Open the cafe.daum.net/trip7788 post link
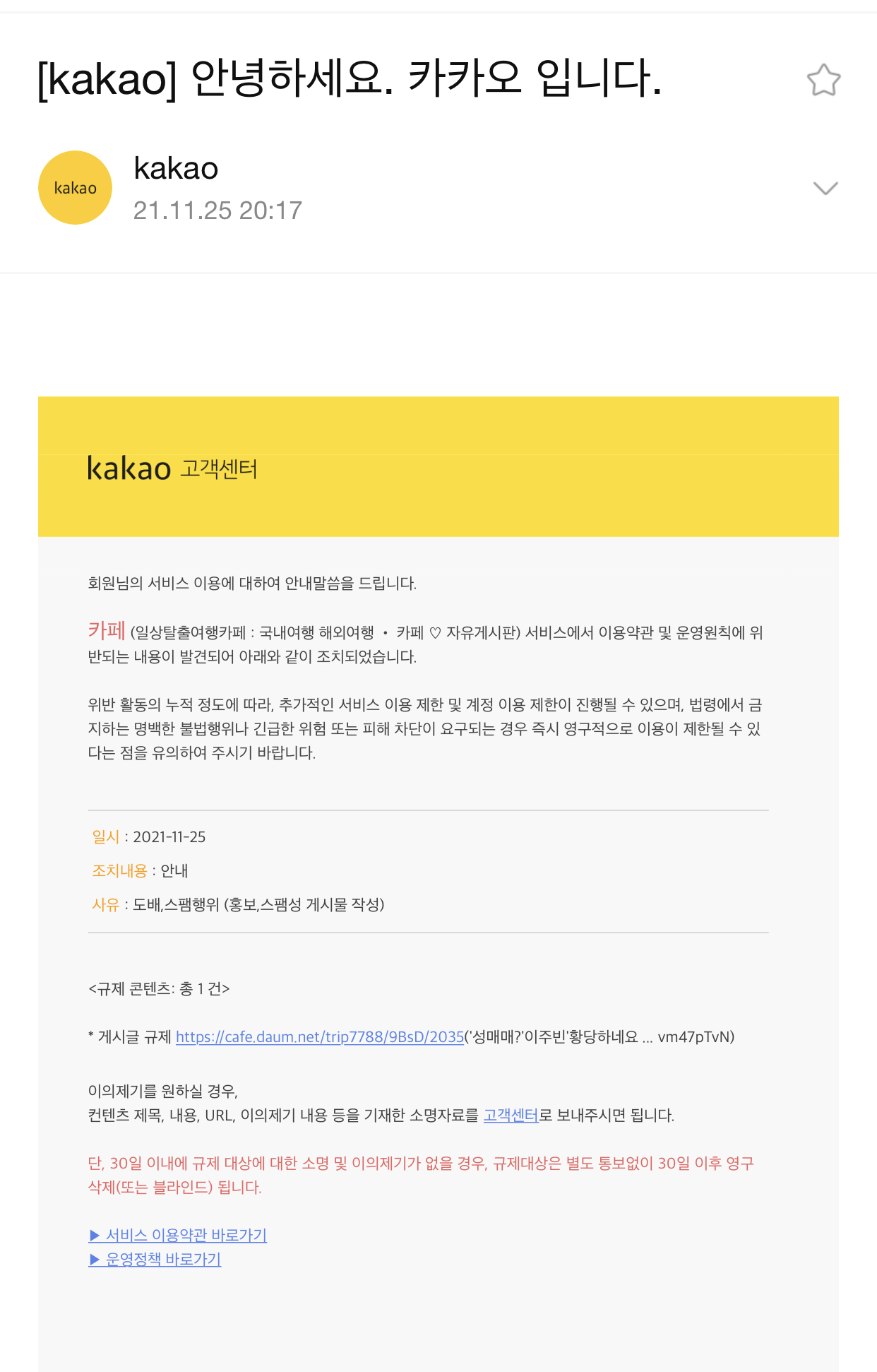This screenshot has height=1372, width=877. [x=319, y=1036]
